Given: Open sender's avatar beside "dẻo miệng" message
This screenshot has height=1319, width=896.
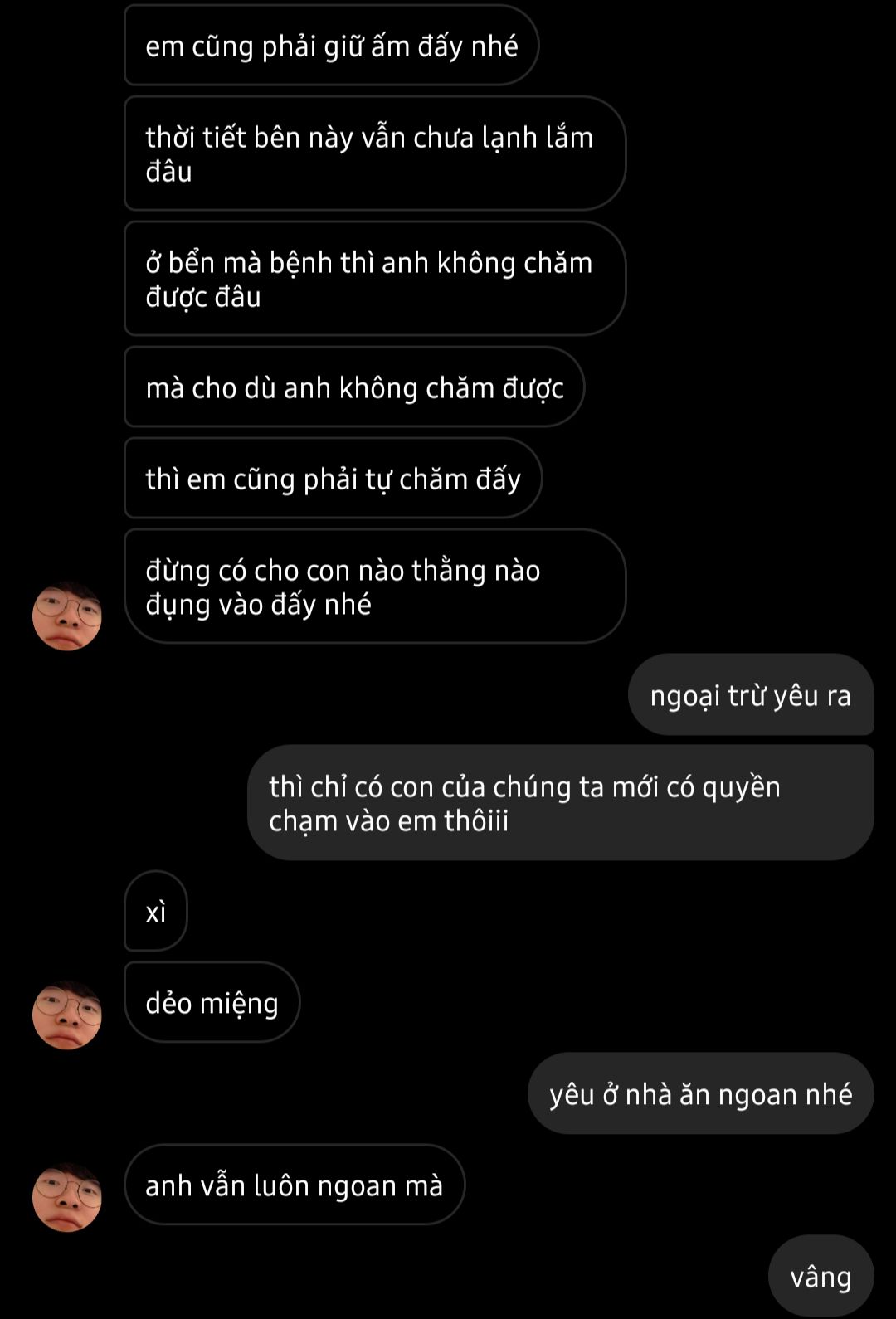Looking at the screenshot, I should (x=66, y=1015).
